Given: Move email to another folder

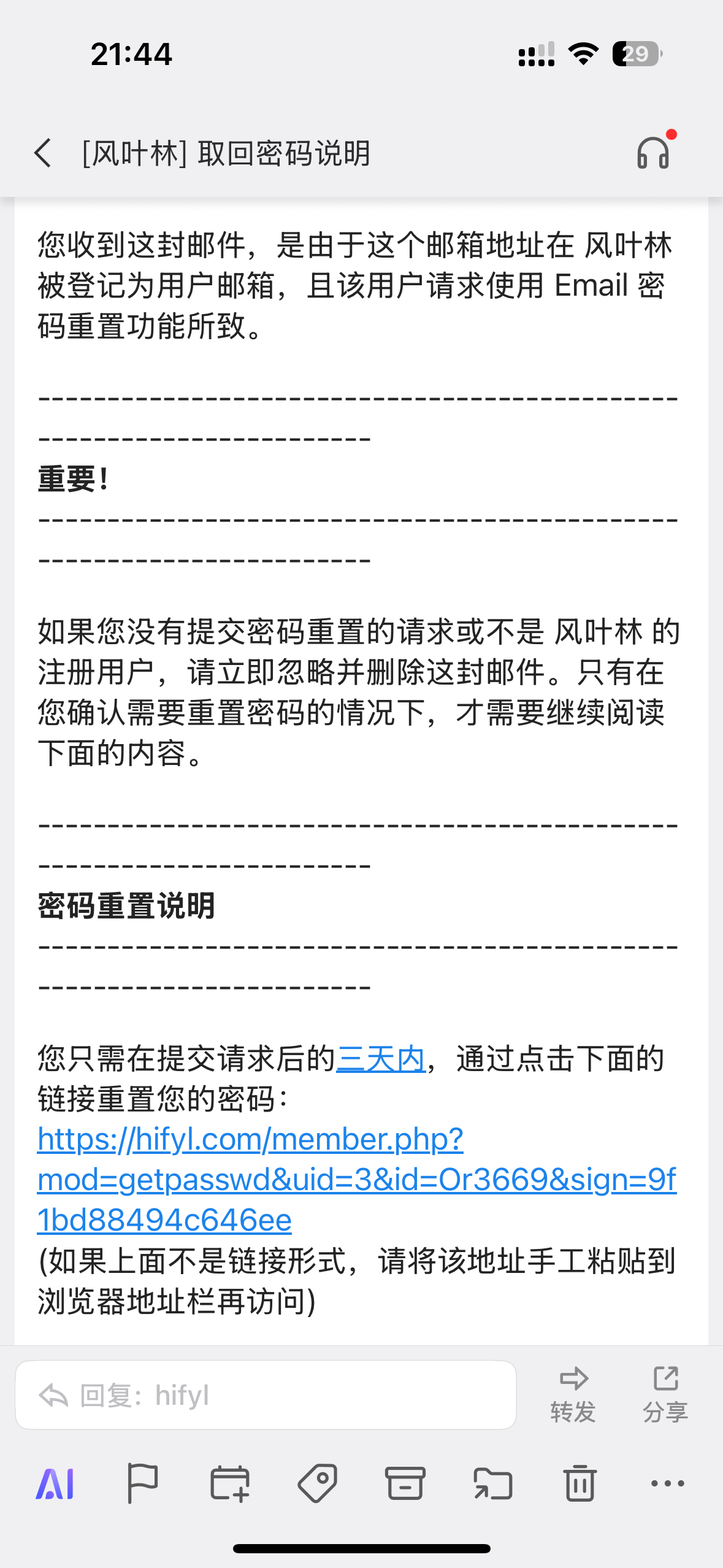Looking at the screenshot, I should coord(492,1483).
